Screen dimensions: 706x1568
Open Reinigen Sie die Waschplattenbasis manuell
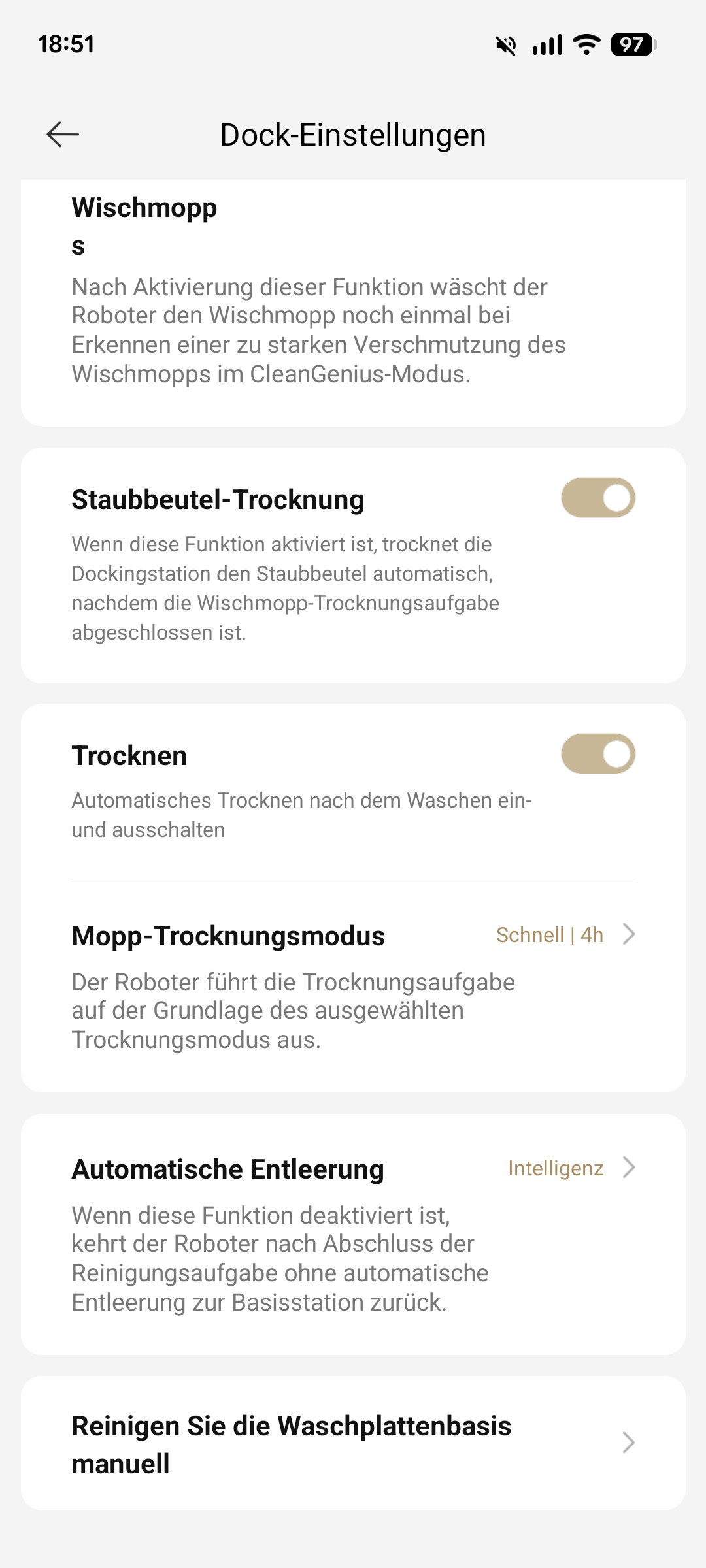pos(353,1444)
